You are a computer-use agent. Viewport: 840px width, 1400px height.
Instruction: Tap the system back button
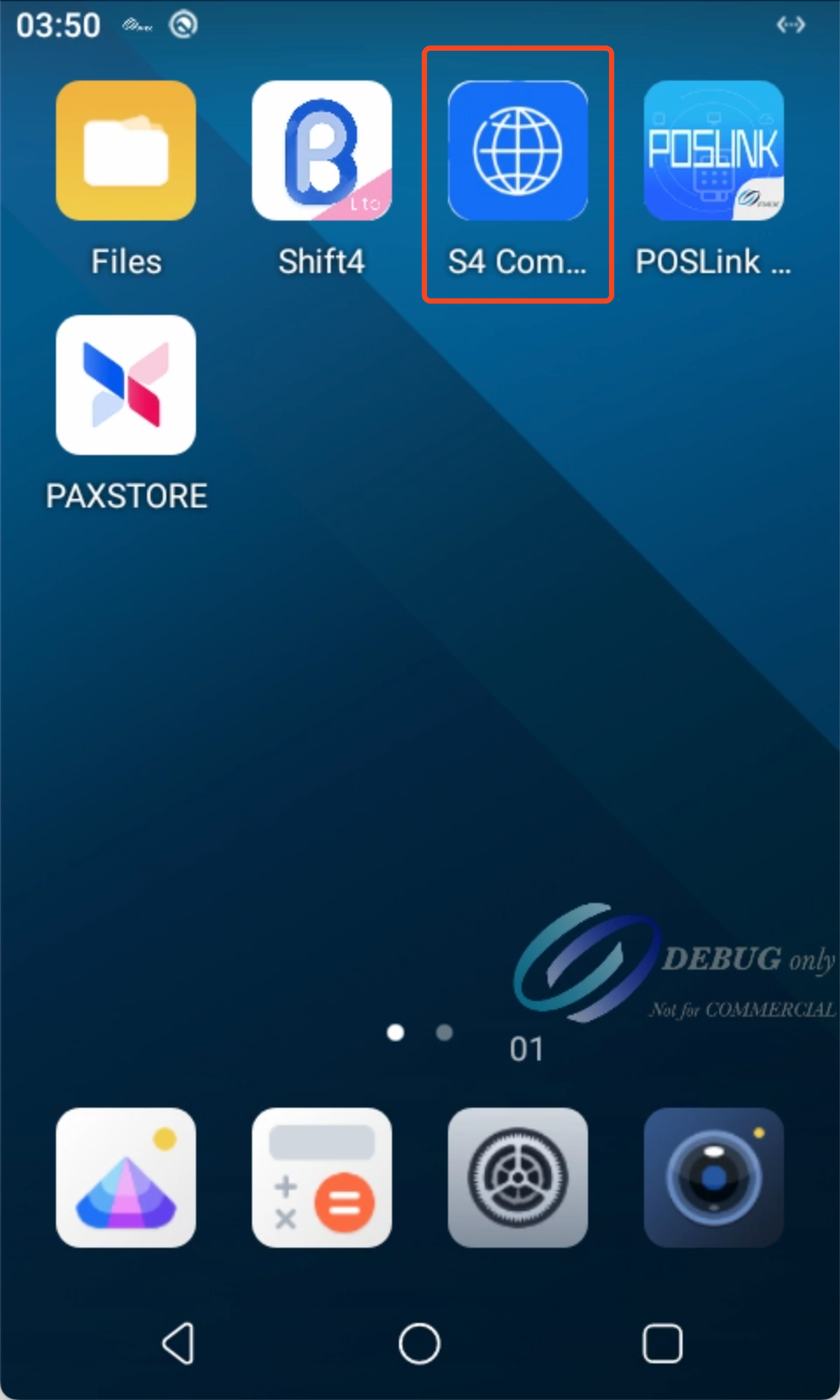pyautogui.click(x=178, y=1343)
